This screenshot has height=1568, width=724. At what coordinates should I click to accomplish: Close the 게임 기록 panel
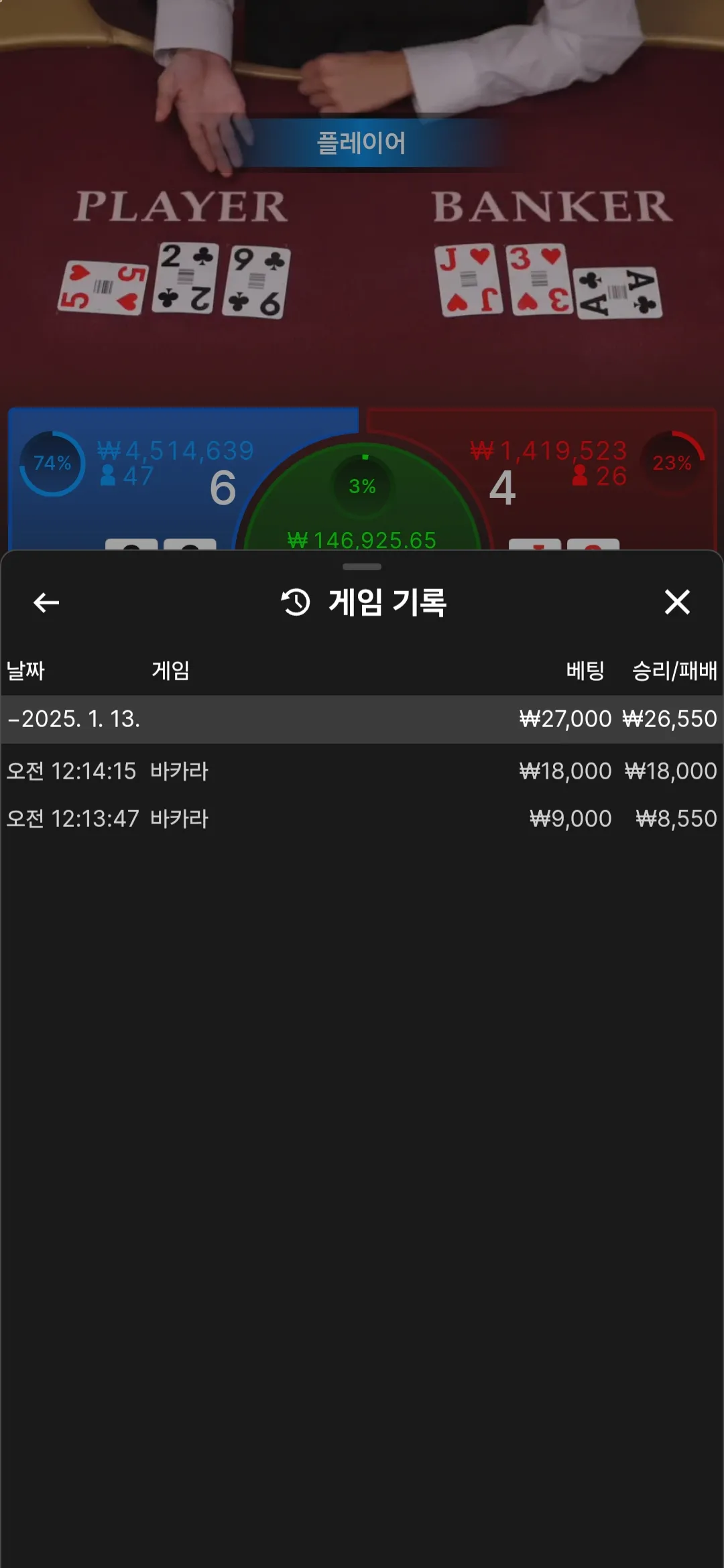tap(677, 602)
